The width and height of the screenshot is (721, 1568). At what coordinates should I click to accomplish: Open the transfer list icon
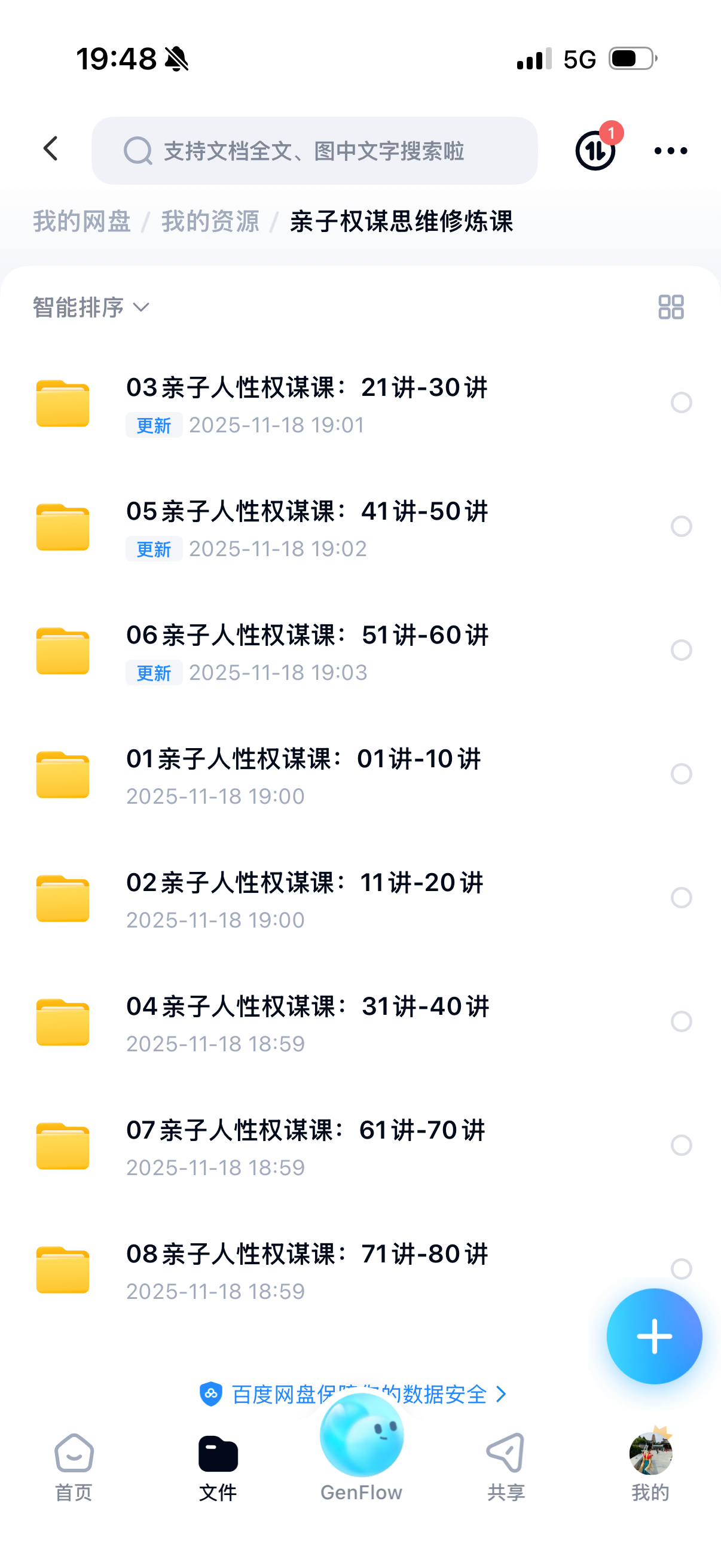click(595, 150)
